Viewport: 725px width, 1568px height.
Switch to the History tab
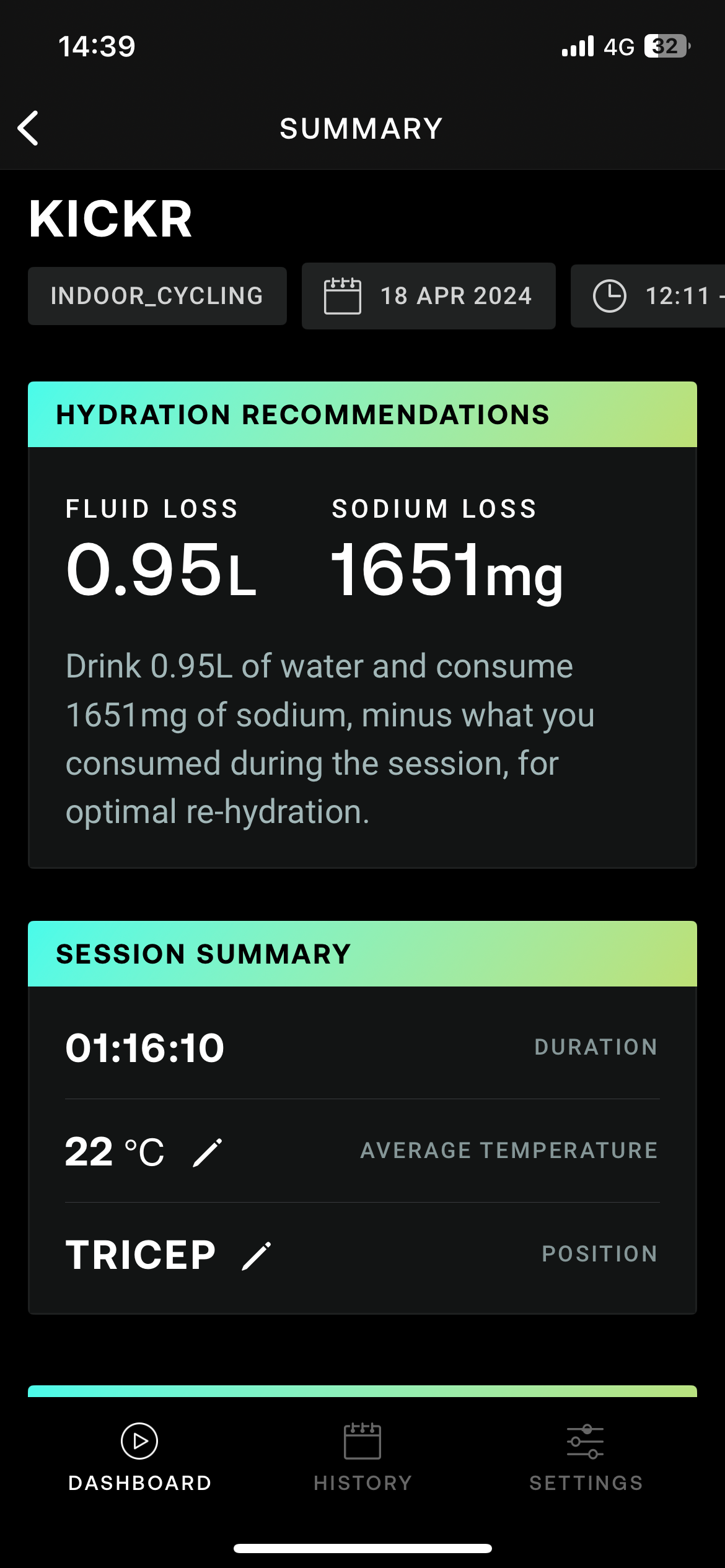(x=361, y=1481)
